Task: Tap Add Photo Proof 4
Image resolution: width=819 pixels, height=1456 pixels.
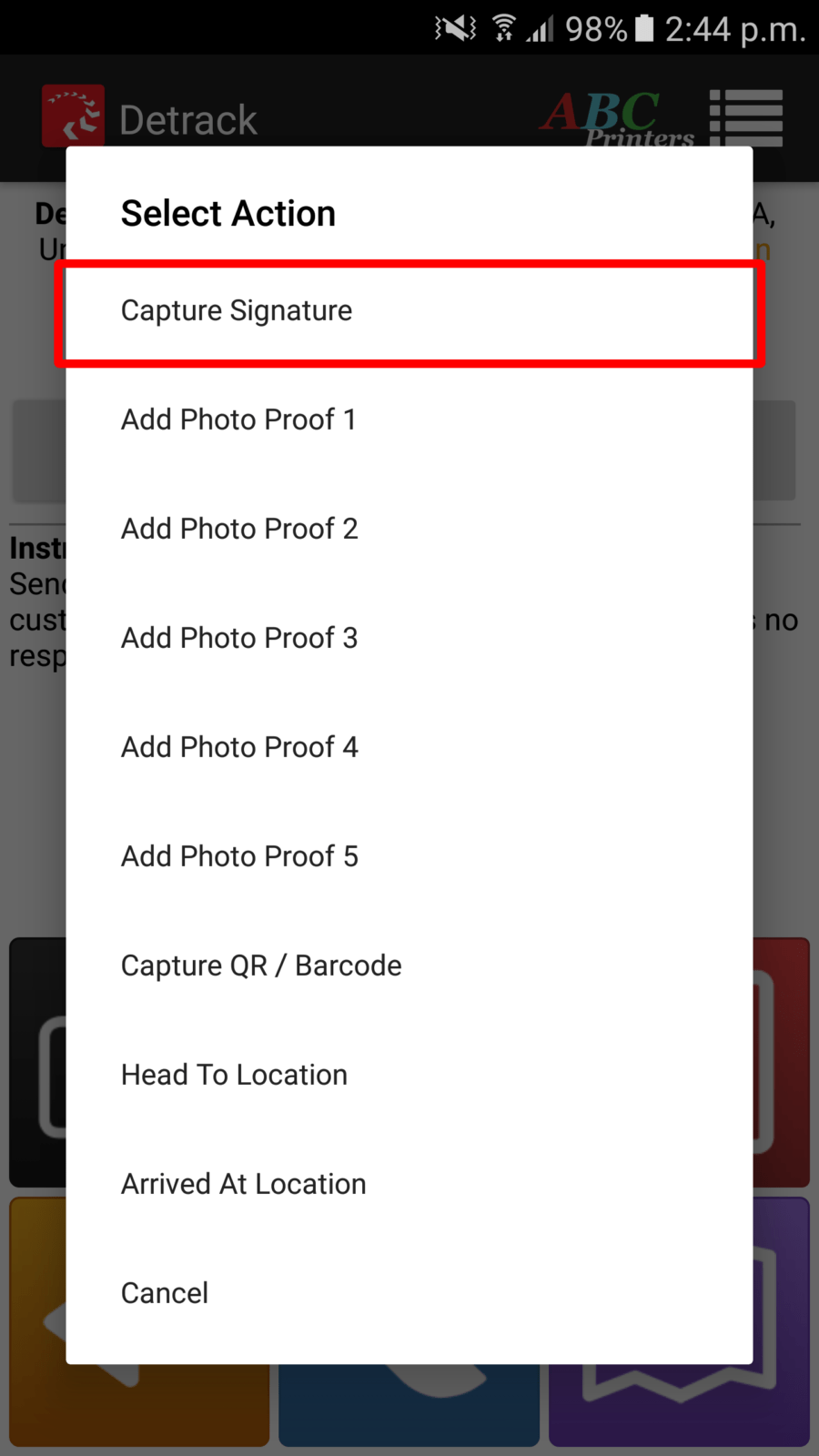Action: (239, 747)
